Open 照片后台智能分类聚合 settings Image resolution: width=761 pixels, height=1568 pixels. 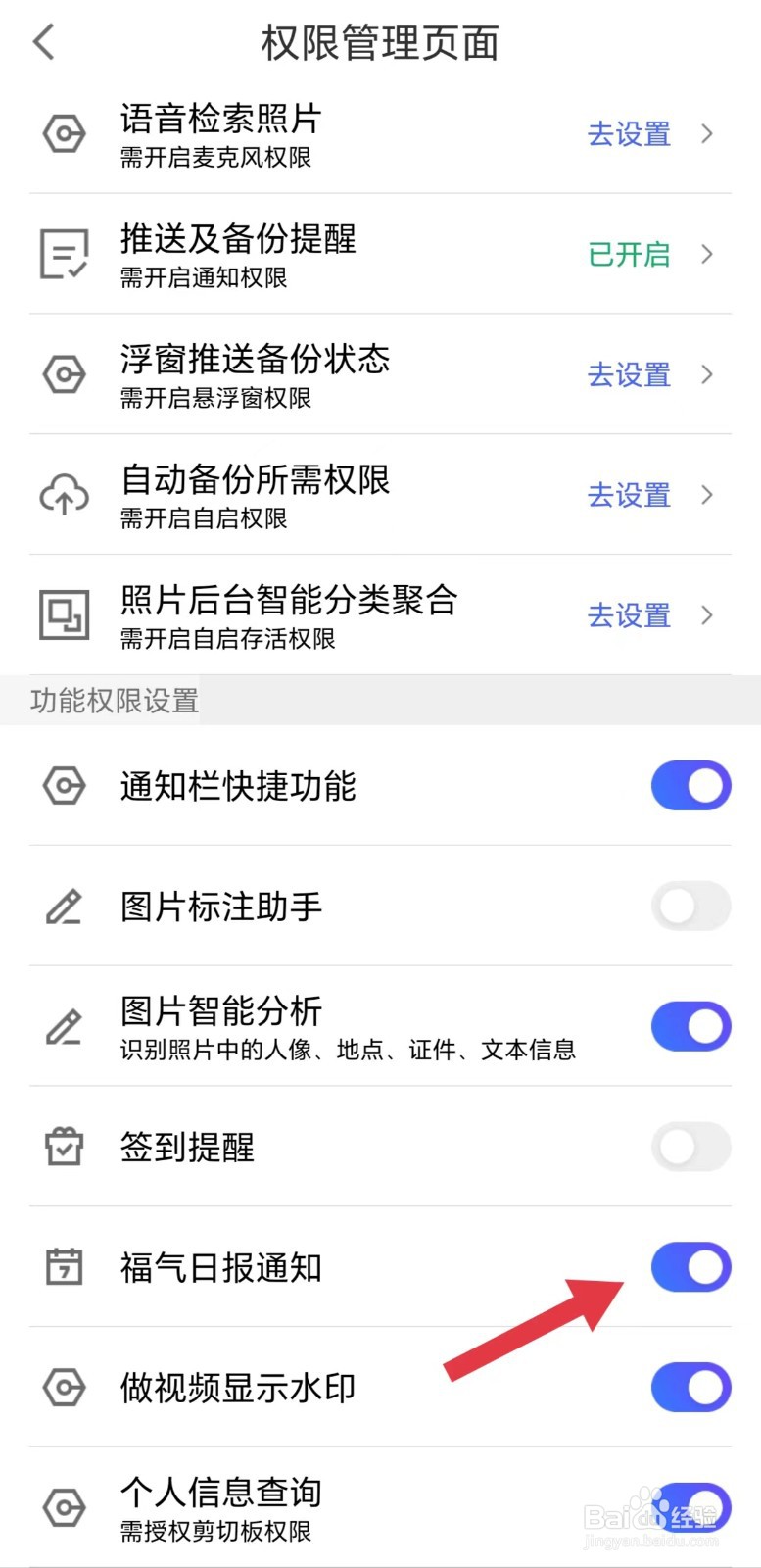point(380,615)
